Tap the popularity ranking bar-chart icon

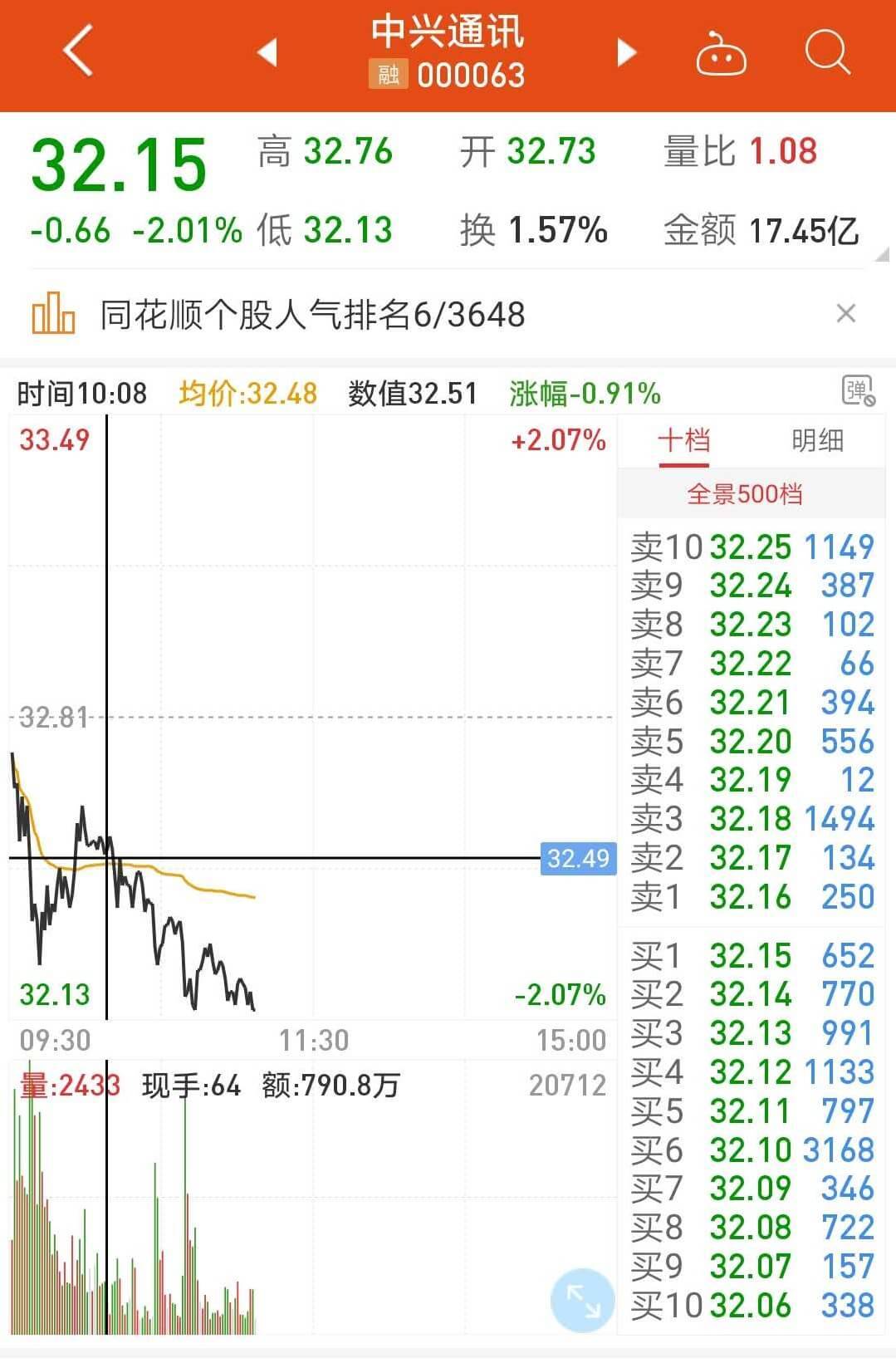click(x=51, y=313)
